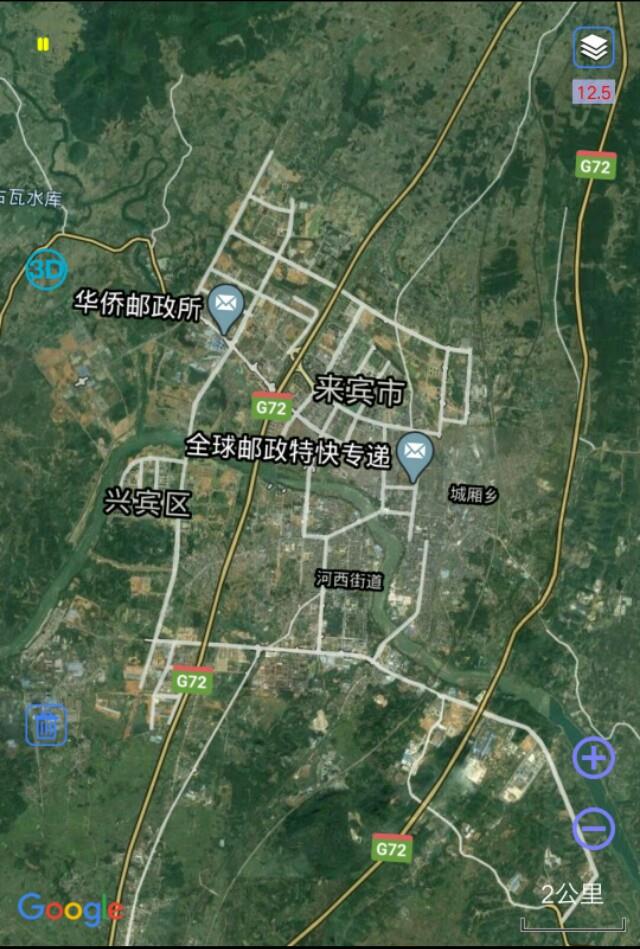Select the 华侨邮政所 post office pin
The width and height of the screenshot is (640, 949).
pyautogui.click(x=226, y=306)
